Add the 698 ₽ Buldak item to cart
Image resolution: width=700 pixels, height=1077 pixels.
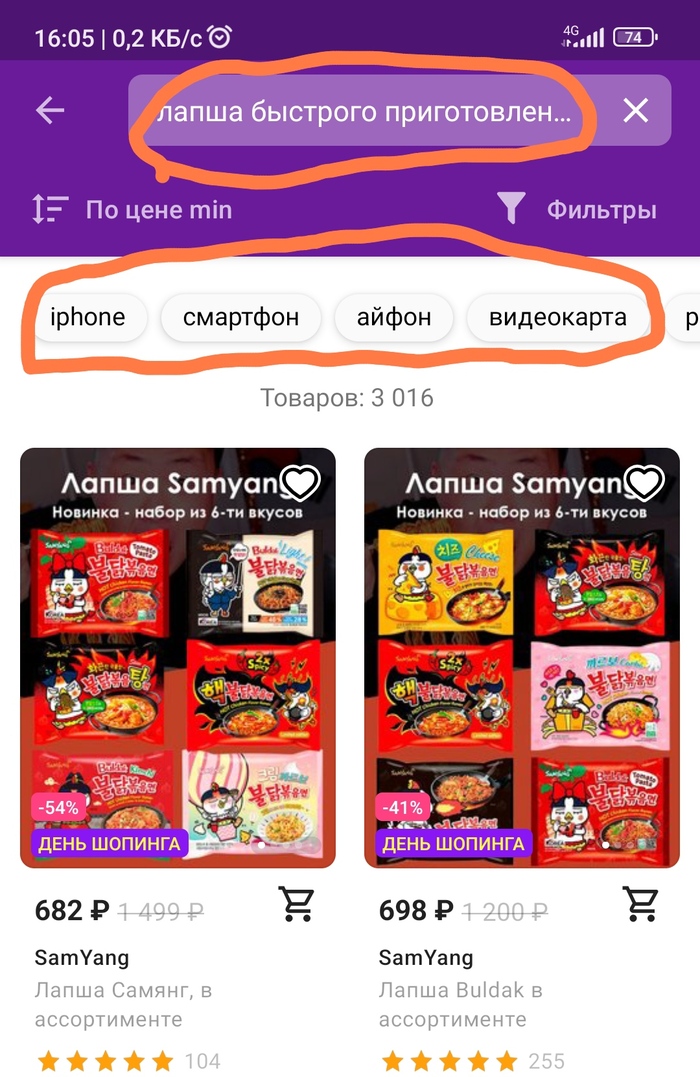[x=640, y=904]
